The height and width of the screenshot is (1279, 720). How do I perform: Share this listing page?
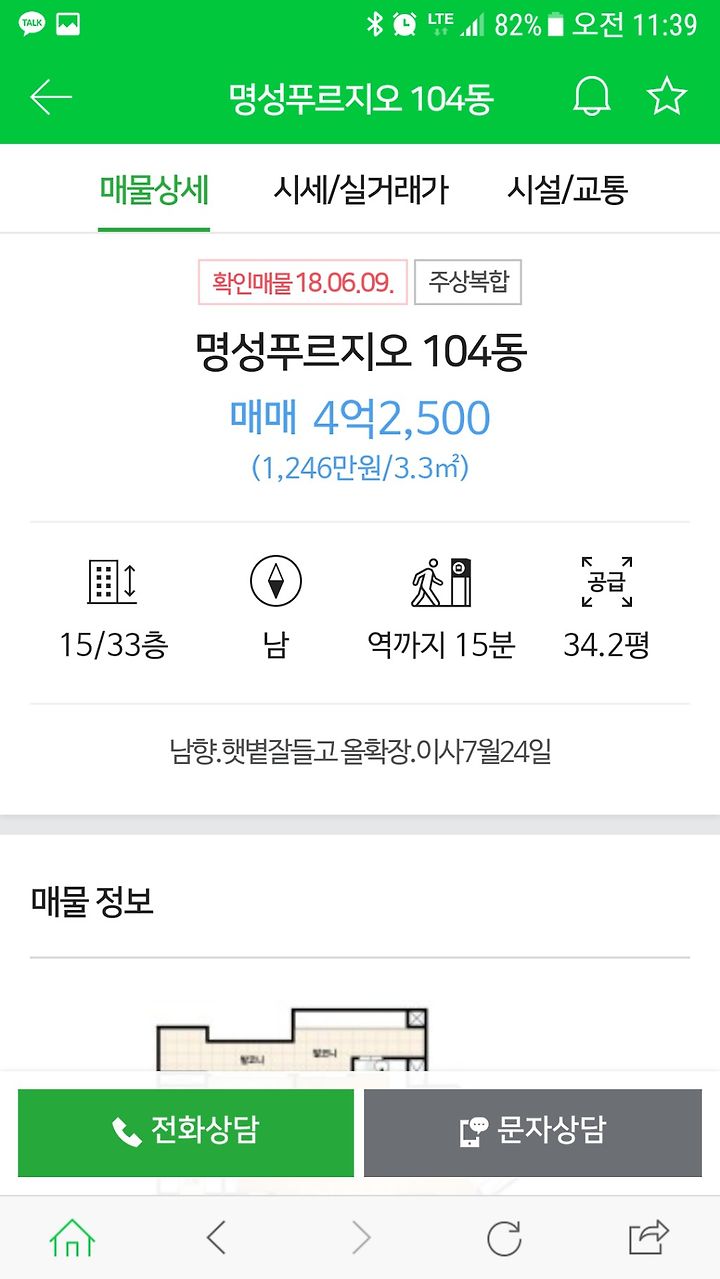648,1239
